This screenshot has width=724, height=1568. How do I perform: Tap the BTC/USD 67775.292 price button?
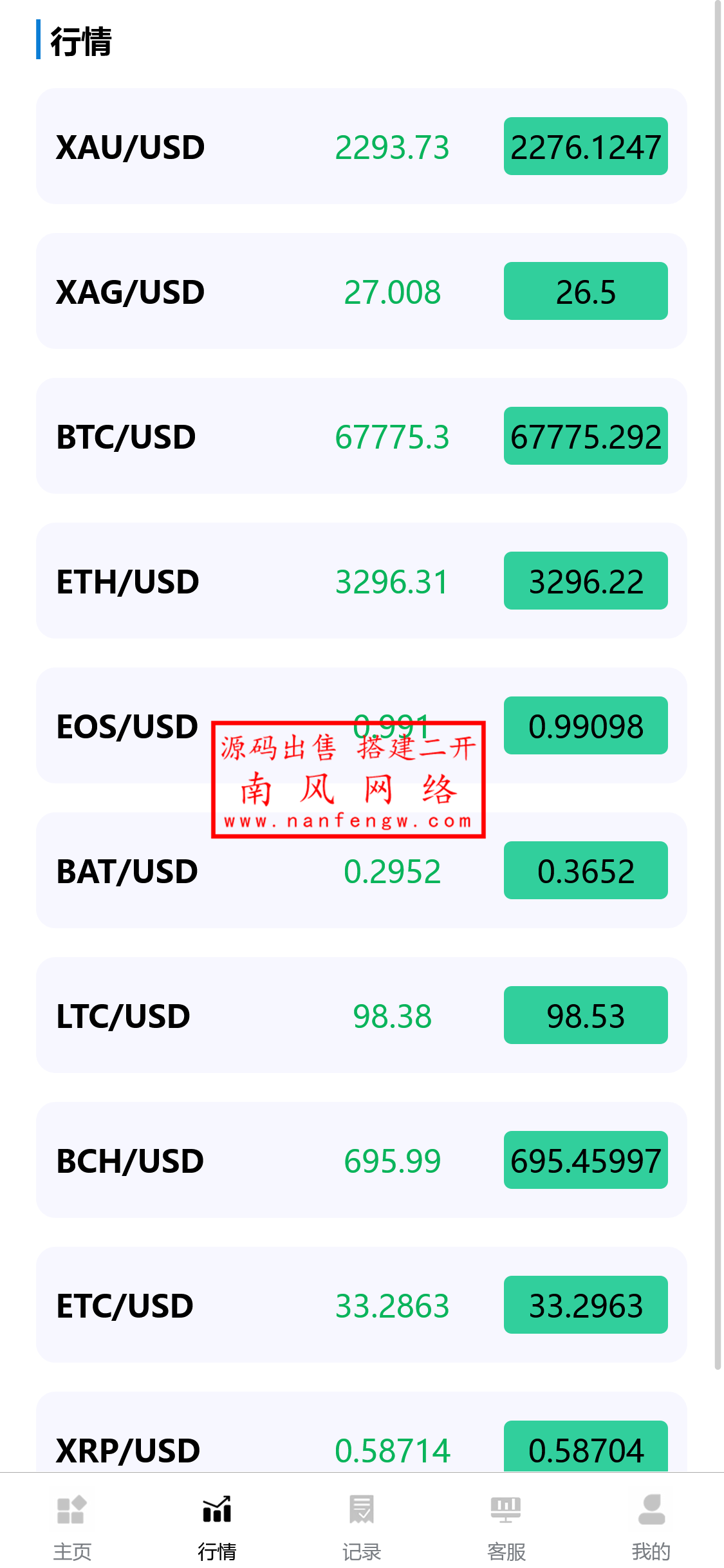coord(584,436)
